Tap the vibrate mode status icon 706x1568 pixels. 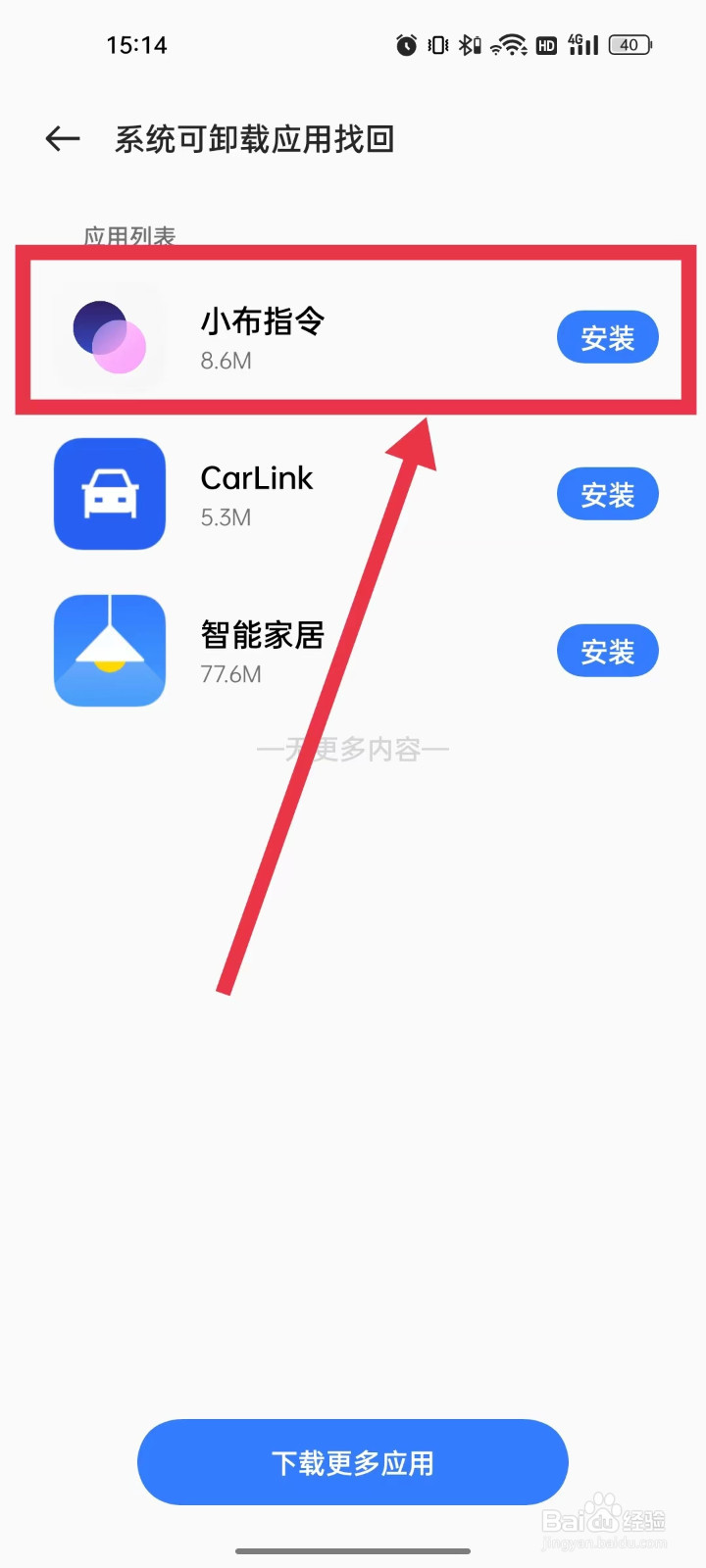(435, 45)
